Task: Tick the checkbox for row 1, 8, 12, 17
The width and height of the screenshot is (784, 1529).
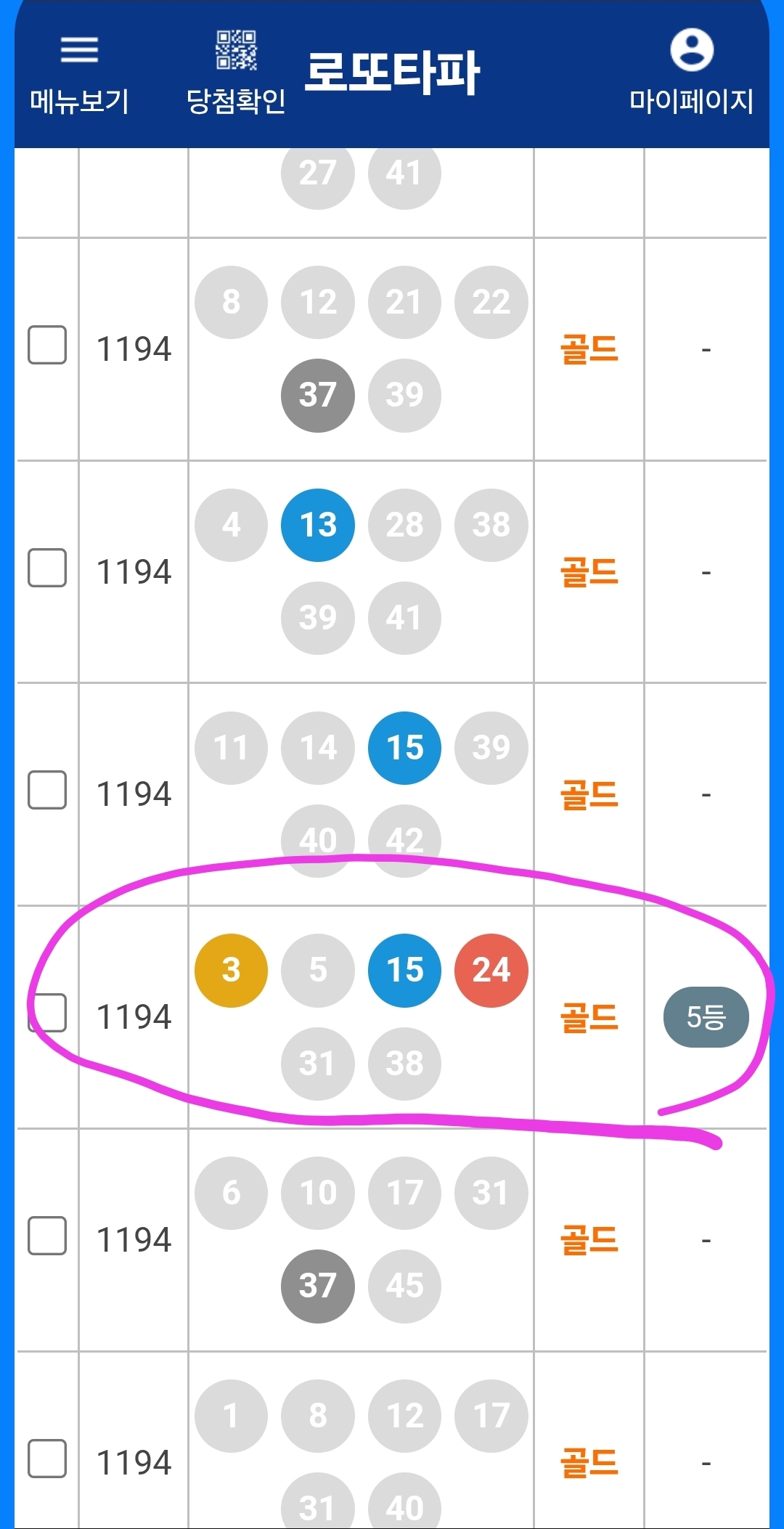Action: (x=47, y=1458)
